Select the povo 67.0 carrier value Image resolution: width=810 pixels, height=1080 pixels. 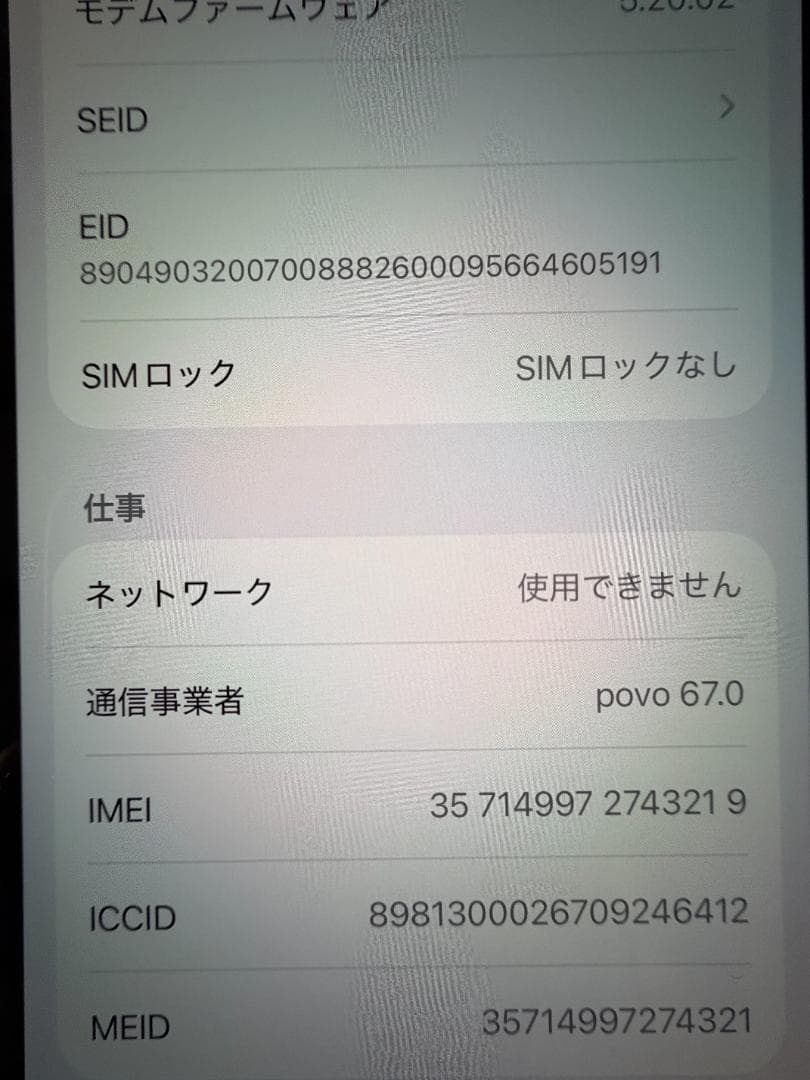(x=668, y=695)
